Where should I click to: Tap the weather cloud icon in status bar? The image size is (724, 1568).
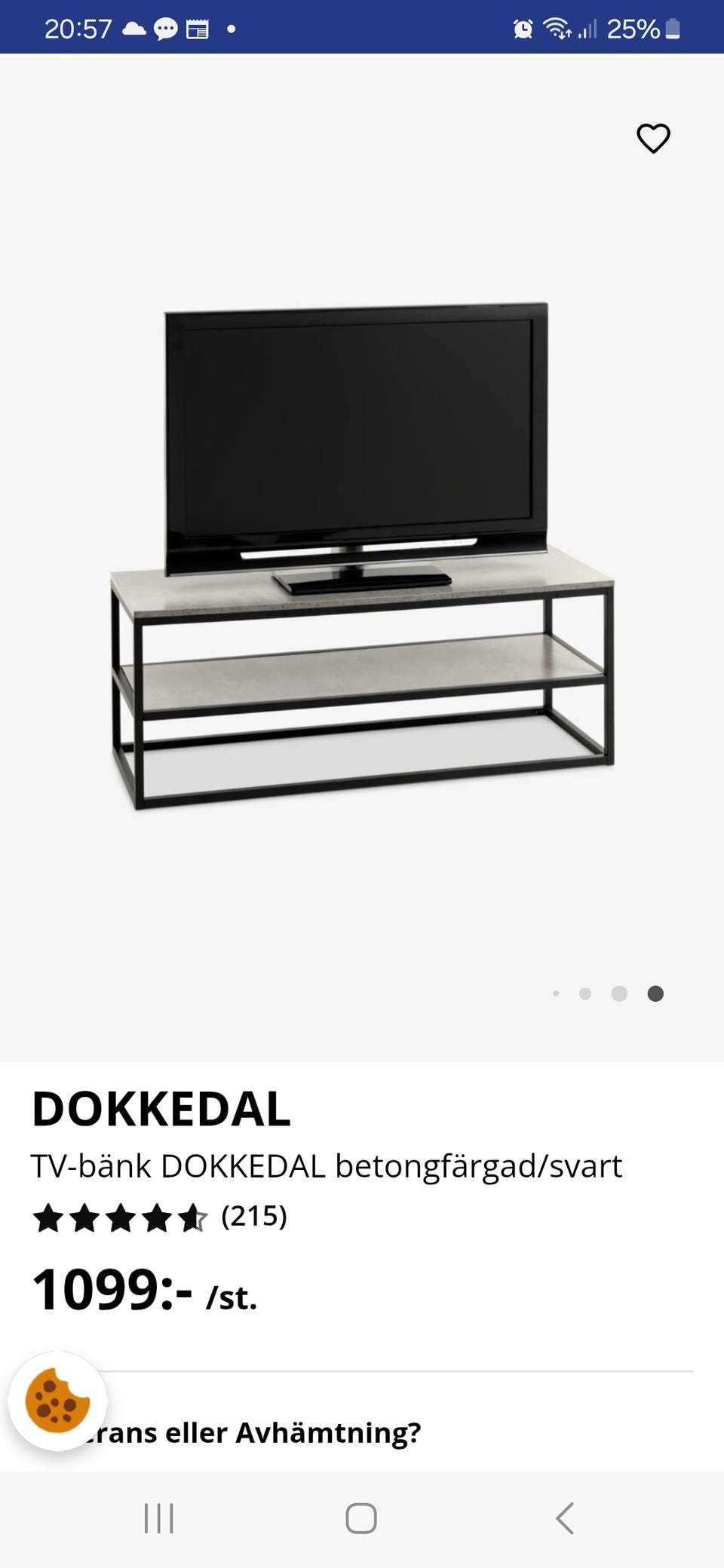coord(134,29)
